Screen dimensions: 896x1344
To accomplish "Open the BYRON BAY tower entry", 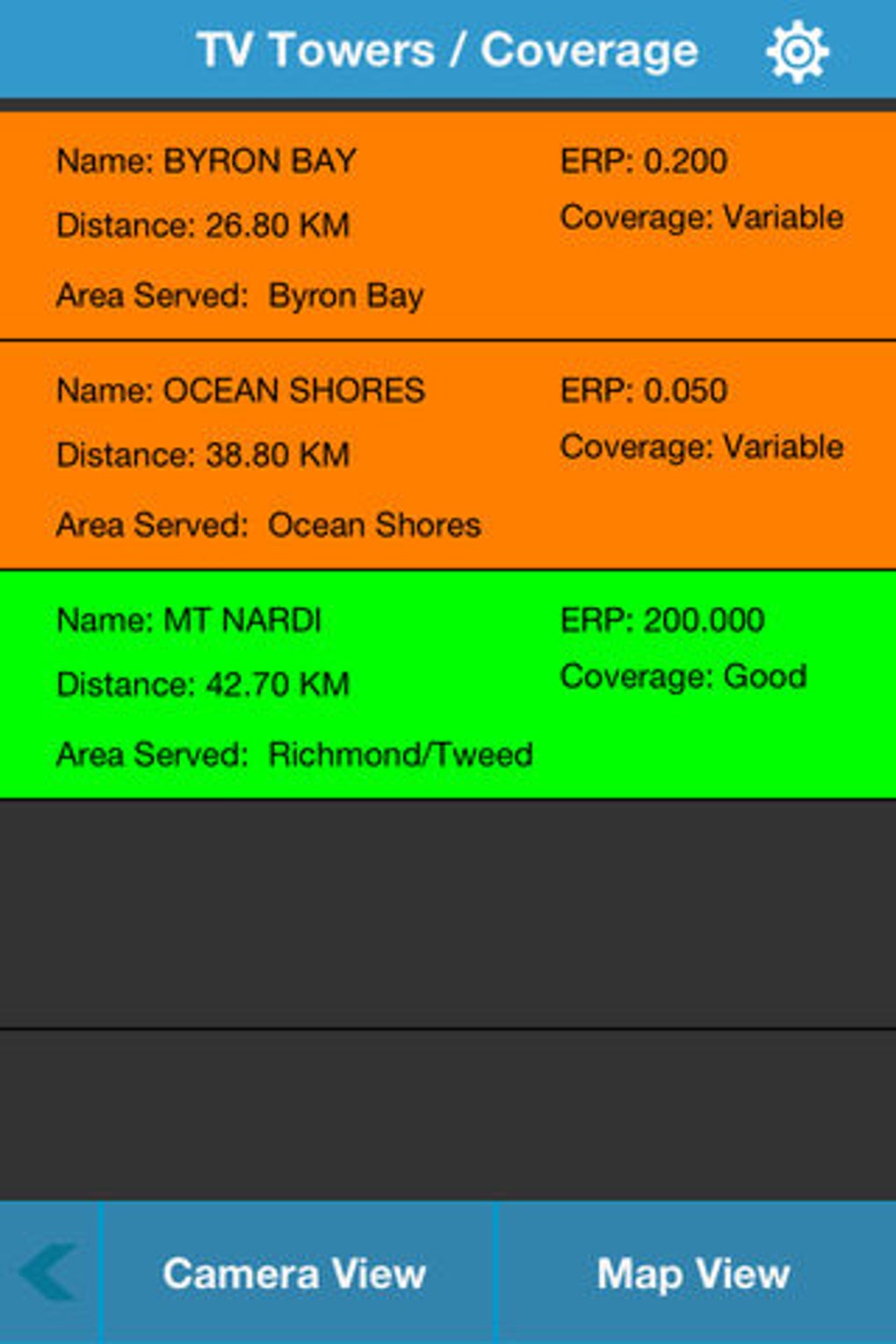I will tap(448, 226).
